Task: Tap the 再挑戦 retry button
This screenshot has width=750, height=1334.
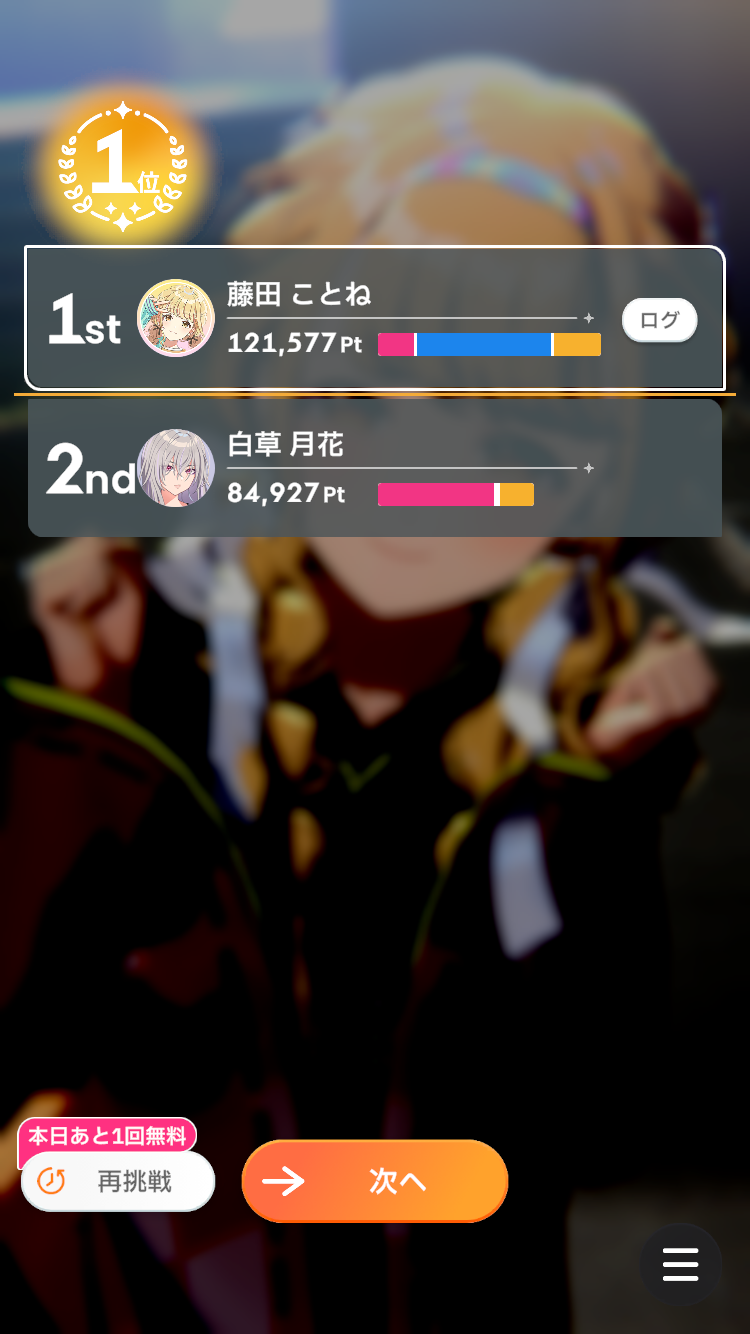Action: coord(118,1181)
